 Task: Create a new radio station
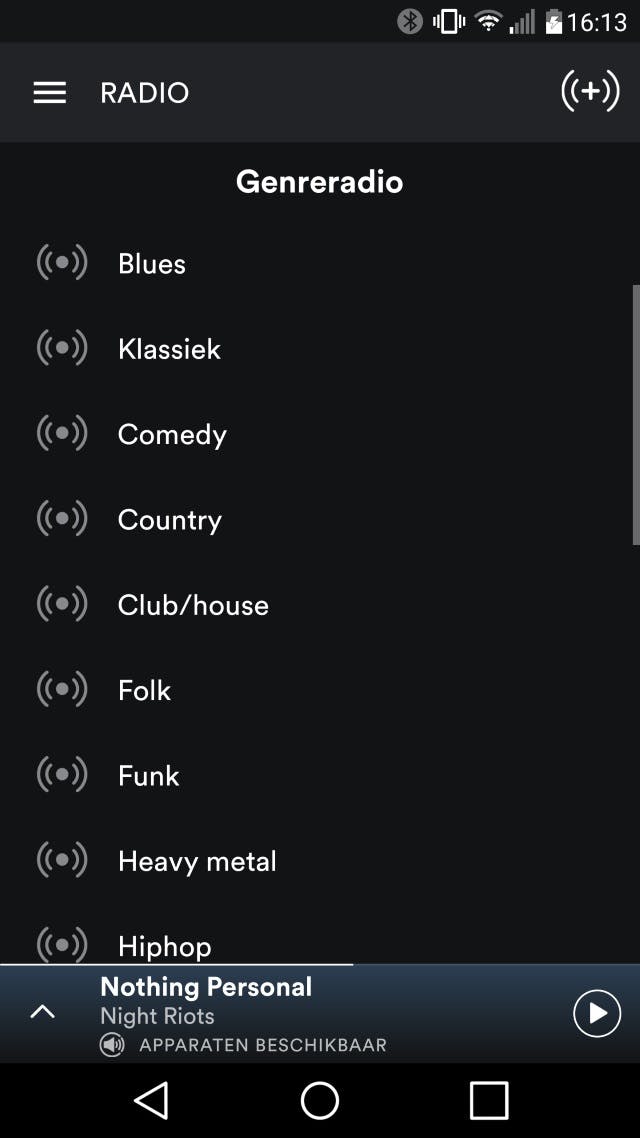tap(590, 92)
